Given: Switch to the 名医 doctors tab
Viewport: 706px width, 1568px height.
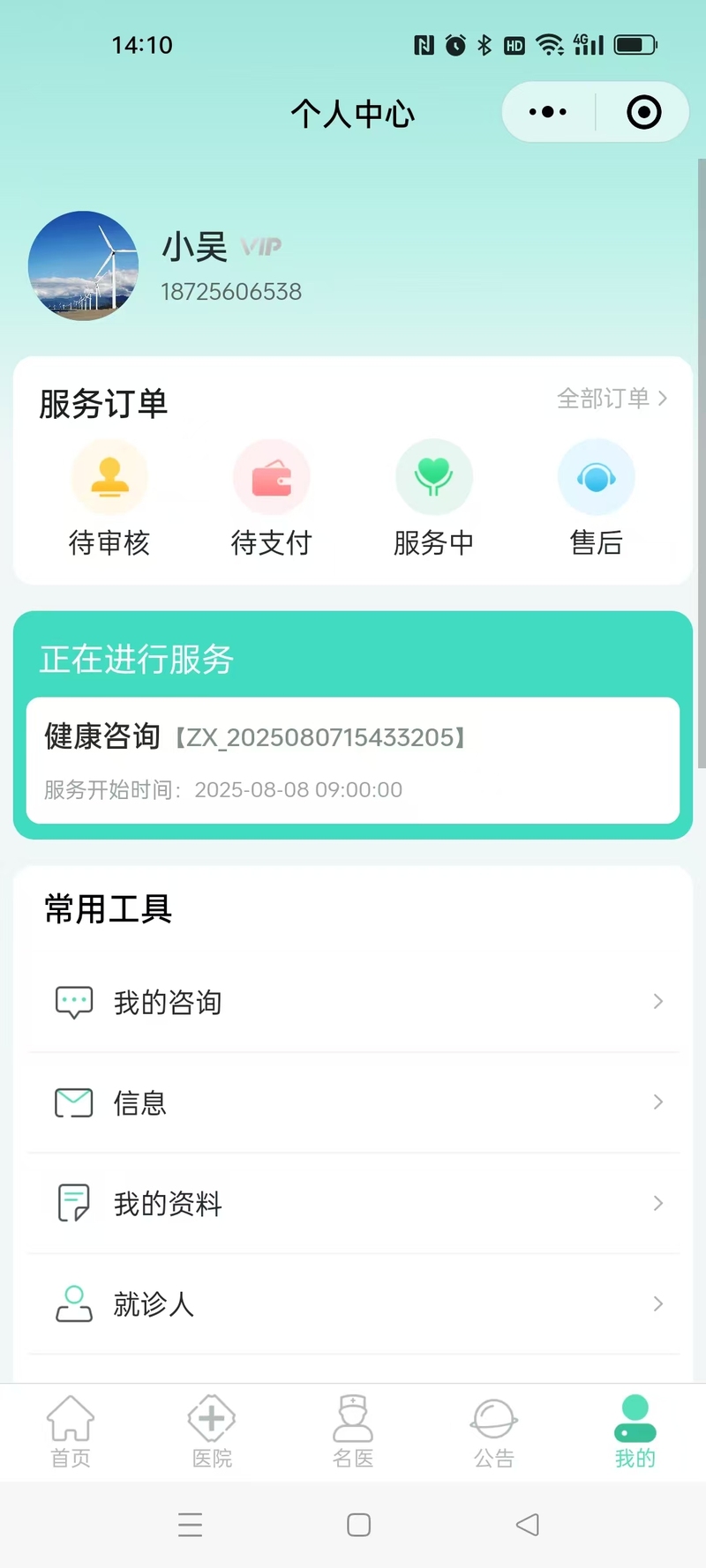Looking at the screenshot, I should click(353, 1431).
